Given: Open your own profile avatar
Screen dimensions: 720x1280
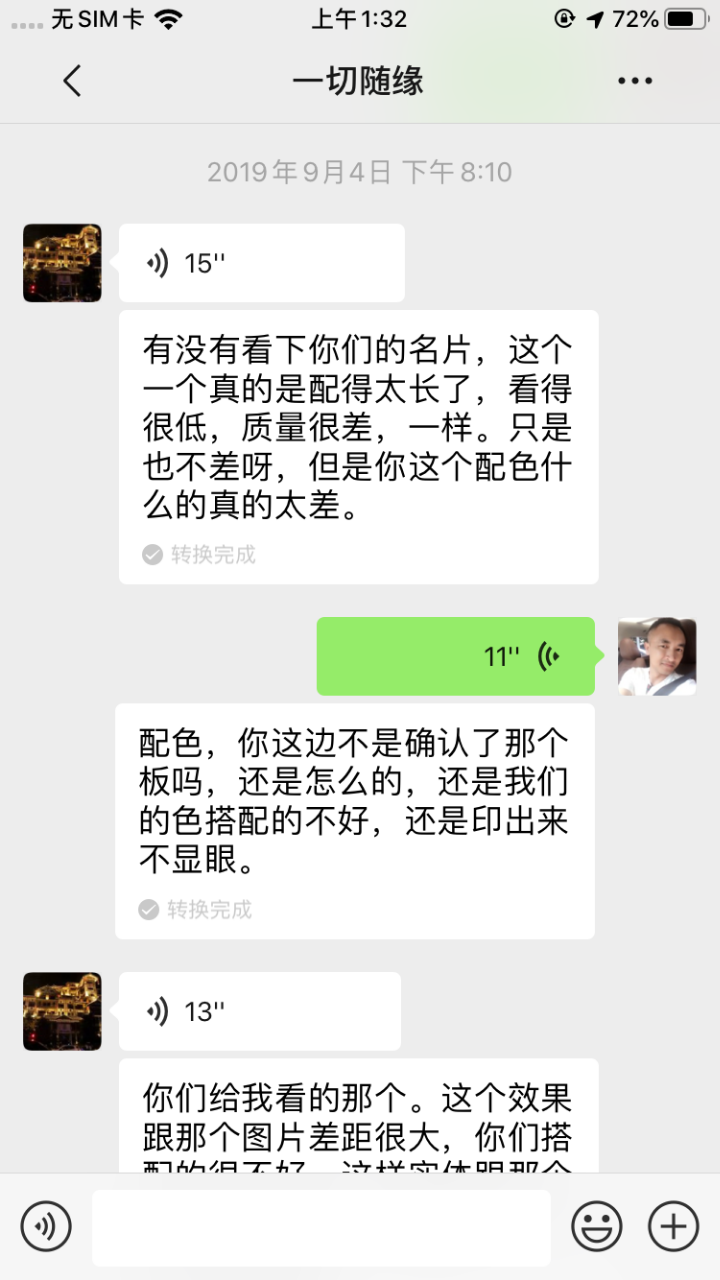Looking at the screenshot, I should point(657,656).
